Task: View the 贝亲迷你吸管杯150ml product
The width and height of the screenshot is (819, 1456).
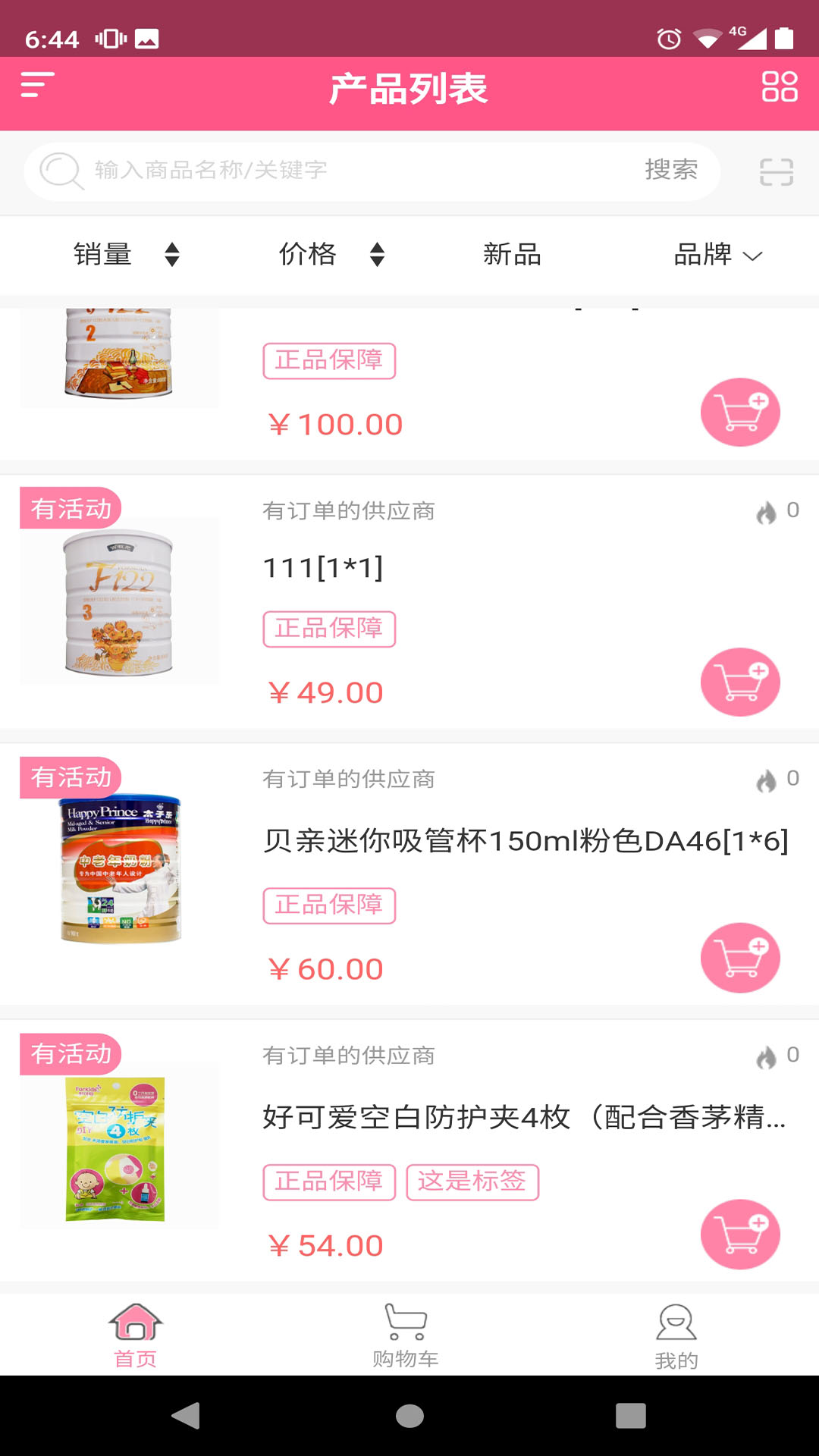Action: click(525, 842)
